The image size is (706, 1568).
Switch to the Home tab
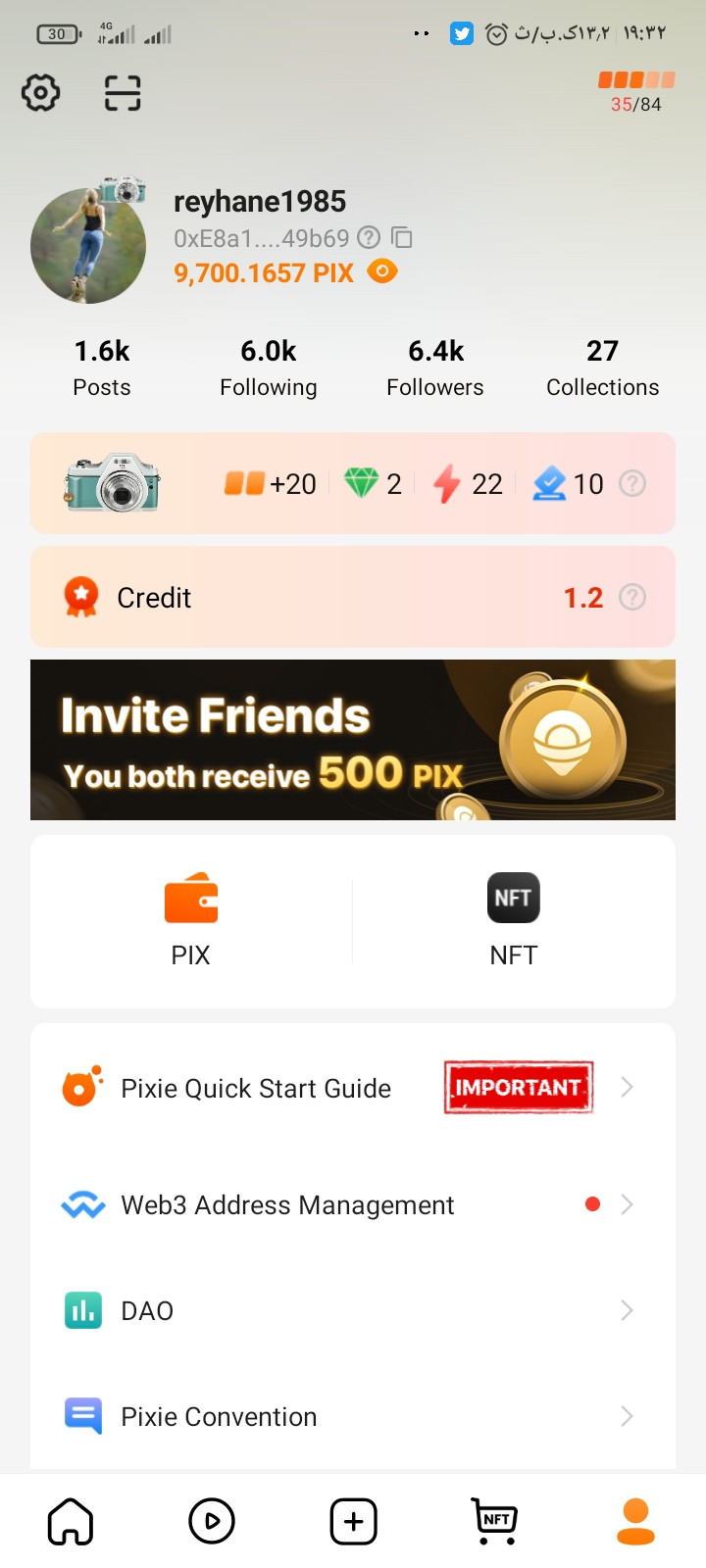point(71,1521)
